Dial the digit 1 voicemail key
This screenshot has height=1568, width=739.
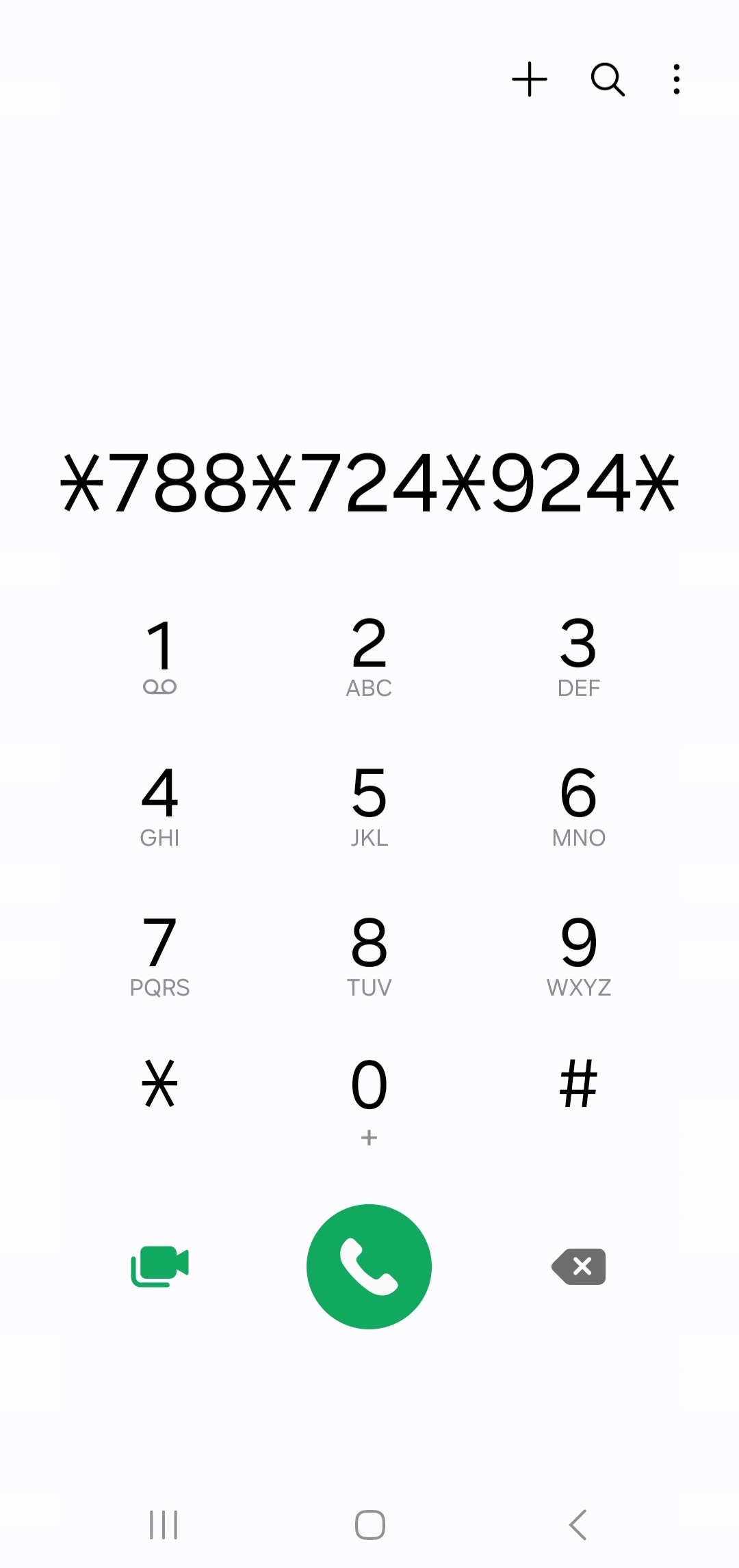(160, 655)
